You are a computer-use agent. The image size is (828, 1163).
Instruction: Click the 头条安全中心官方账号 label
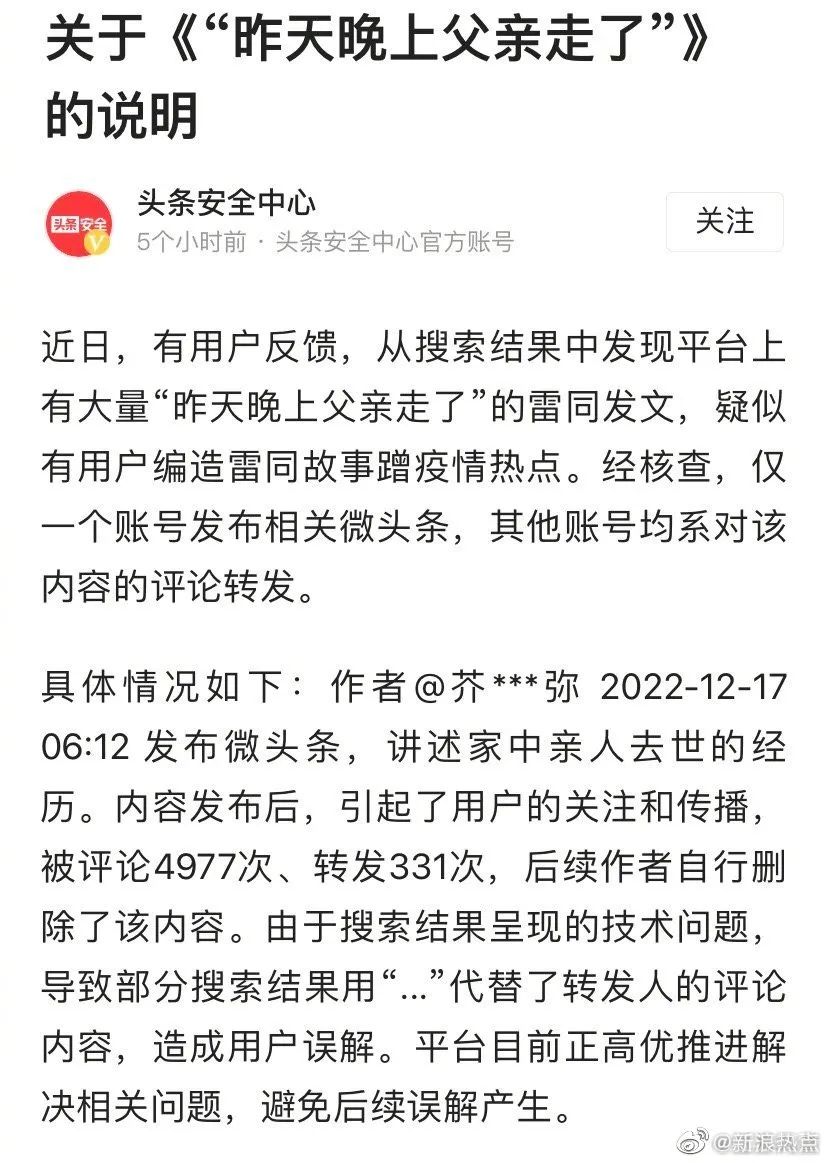395,246
